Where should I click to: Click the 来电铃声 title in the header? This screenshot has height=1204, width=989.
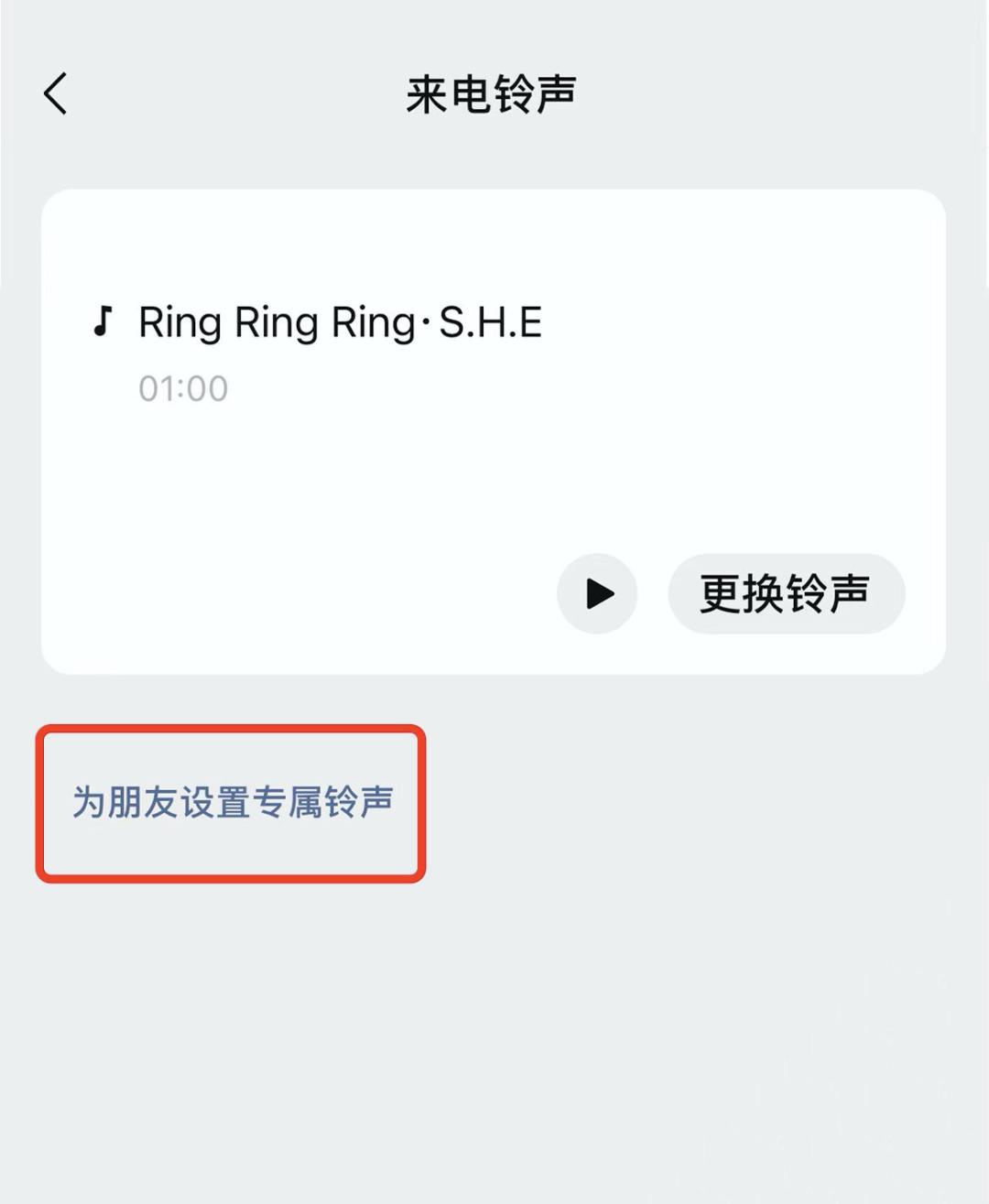click(x=491, y=92)
